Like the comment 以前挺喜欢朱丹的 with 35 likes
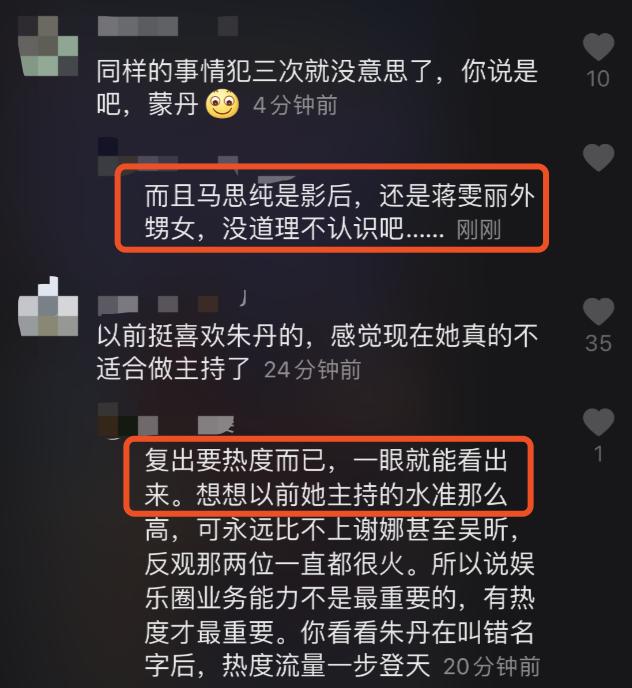The width and height of the screenshot is (632, 688). tap(598, 311)
